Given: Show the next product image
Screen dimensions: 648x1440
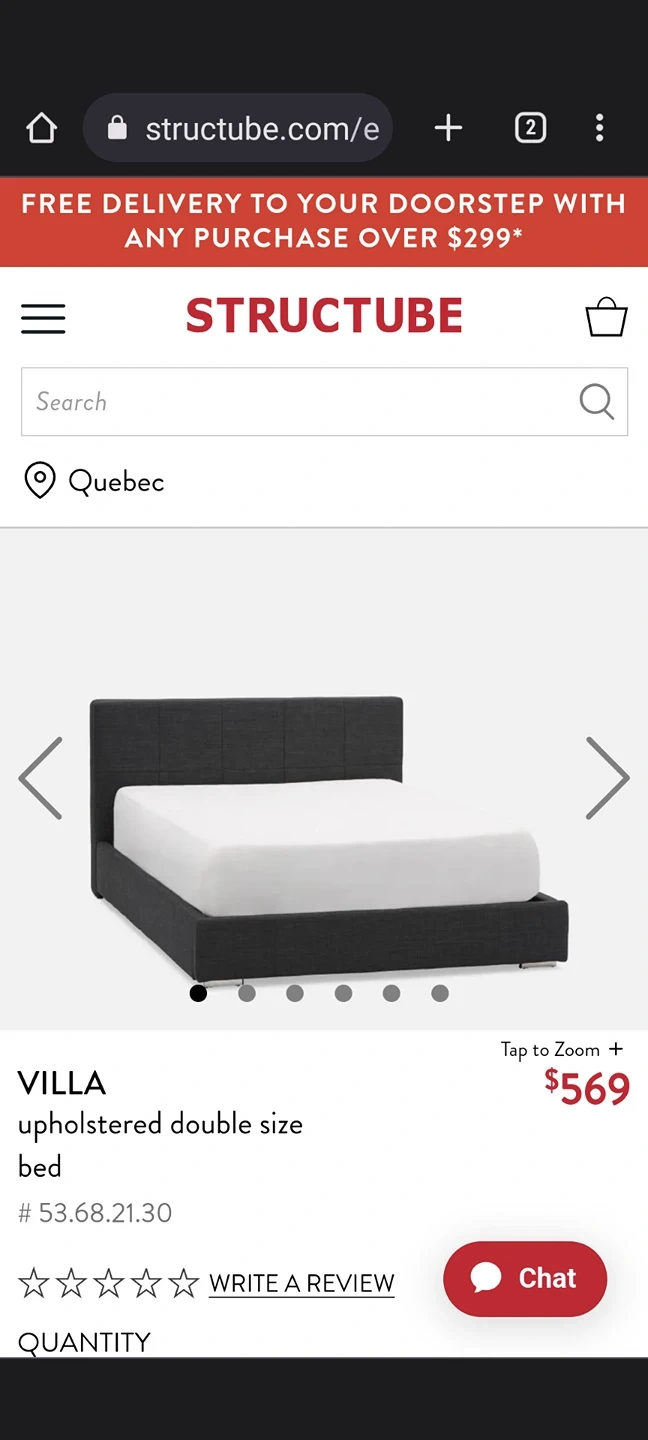Looking at the screenshot, I should (606, 778).
